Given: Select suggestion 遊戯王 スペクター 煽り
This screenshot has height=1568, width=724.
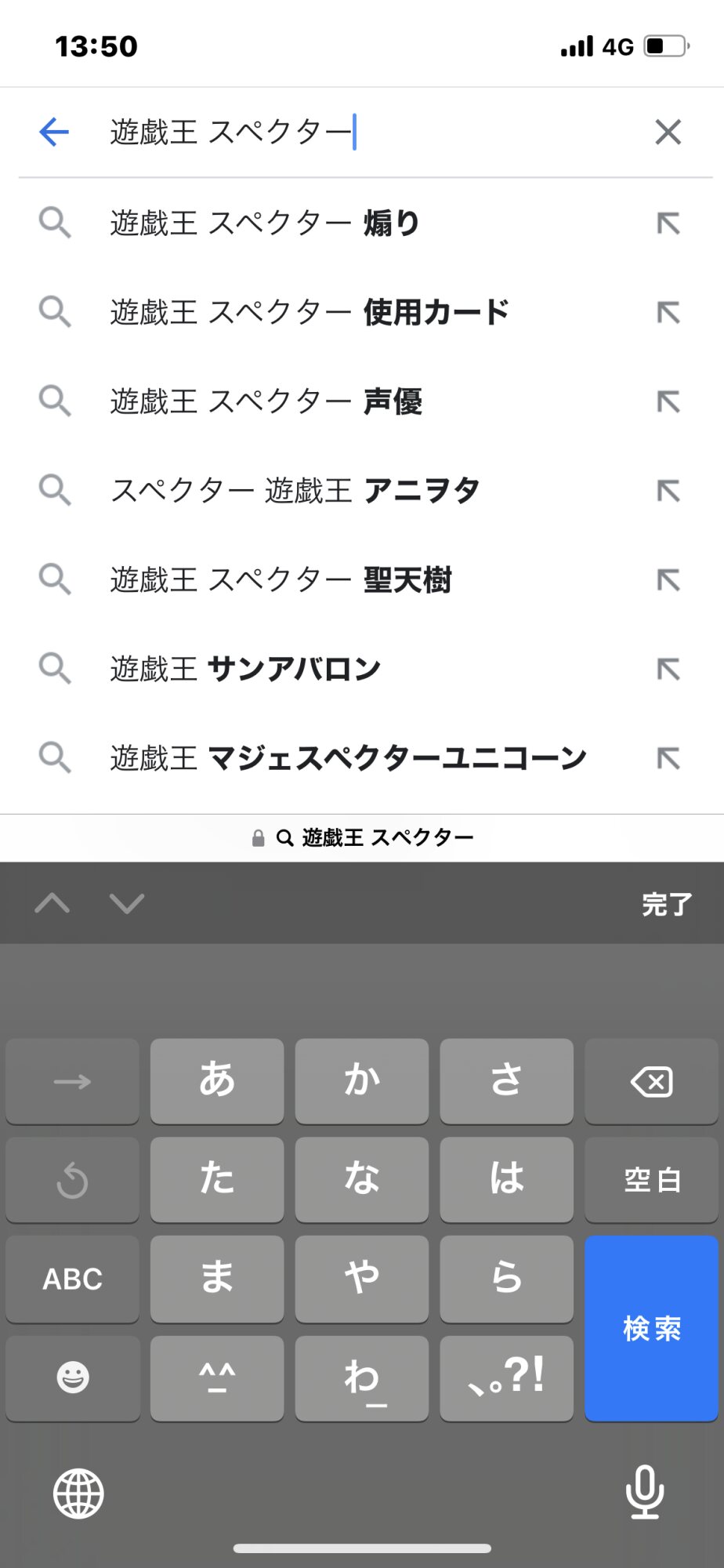Looking at the screenshot, I should pos(362,223).
